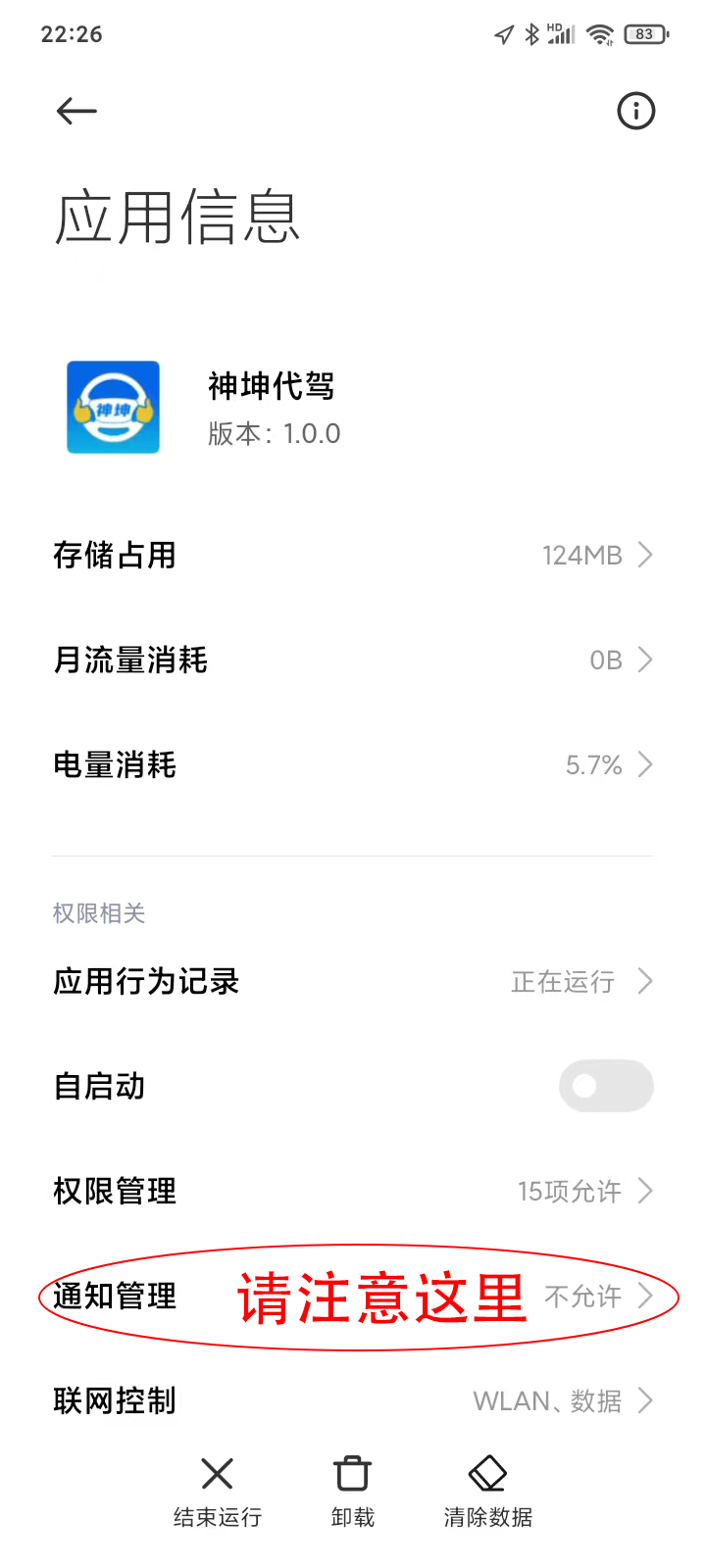
Task: Open the info icon in the top bar
Action: click(635, 112)
